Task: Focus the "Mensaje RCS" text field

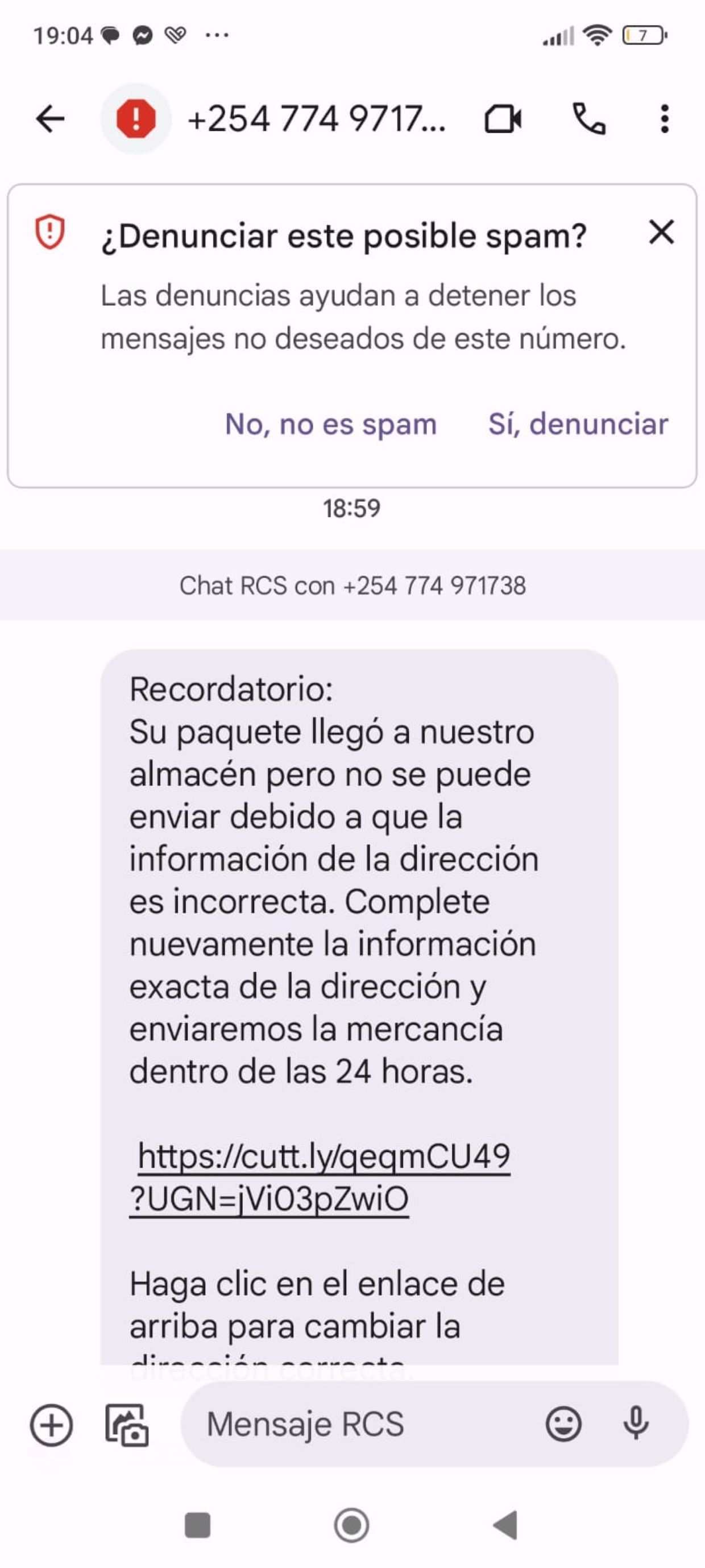Action: [x=365, y=1425]
